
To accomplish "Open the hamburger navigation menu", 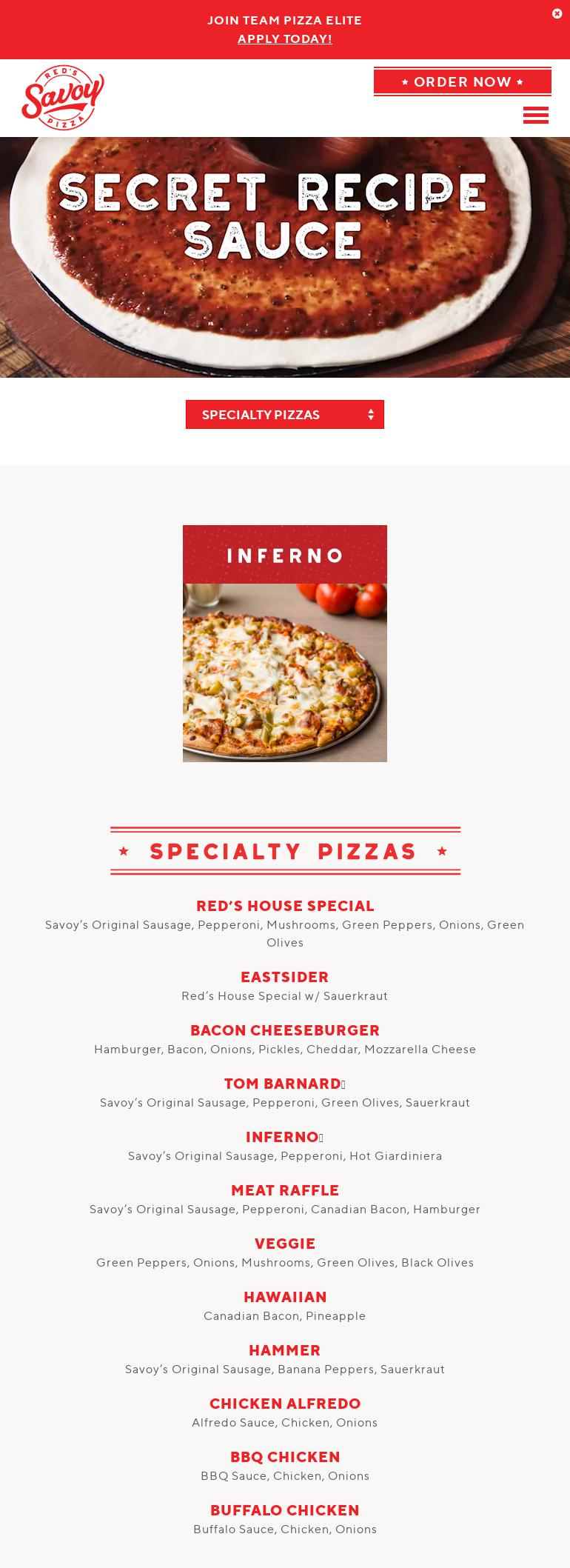I will 535,115.
